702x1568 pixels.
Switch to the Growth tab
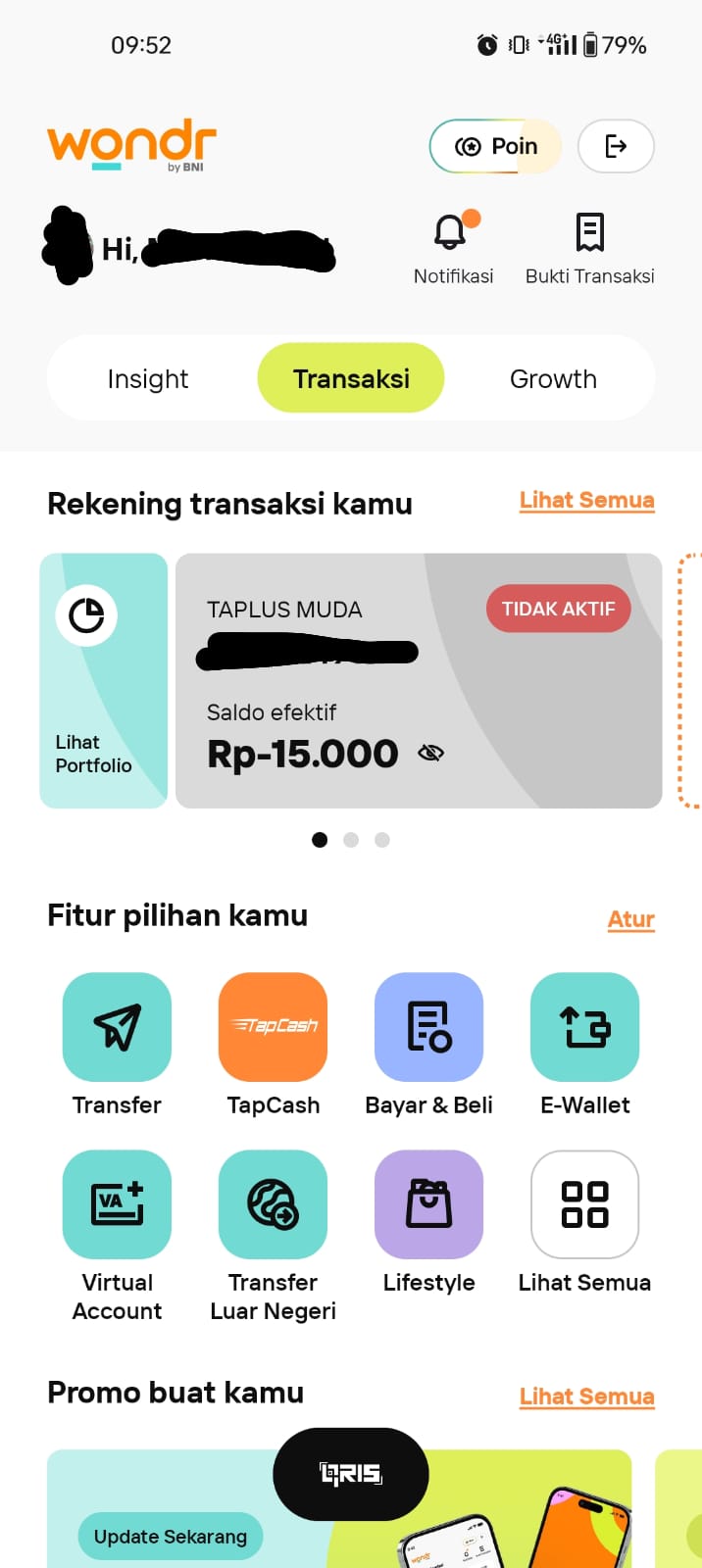pos(553,378)
